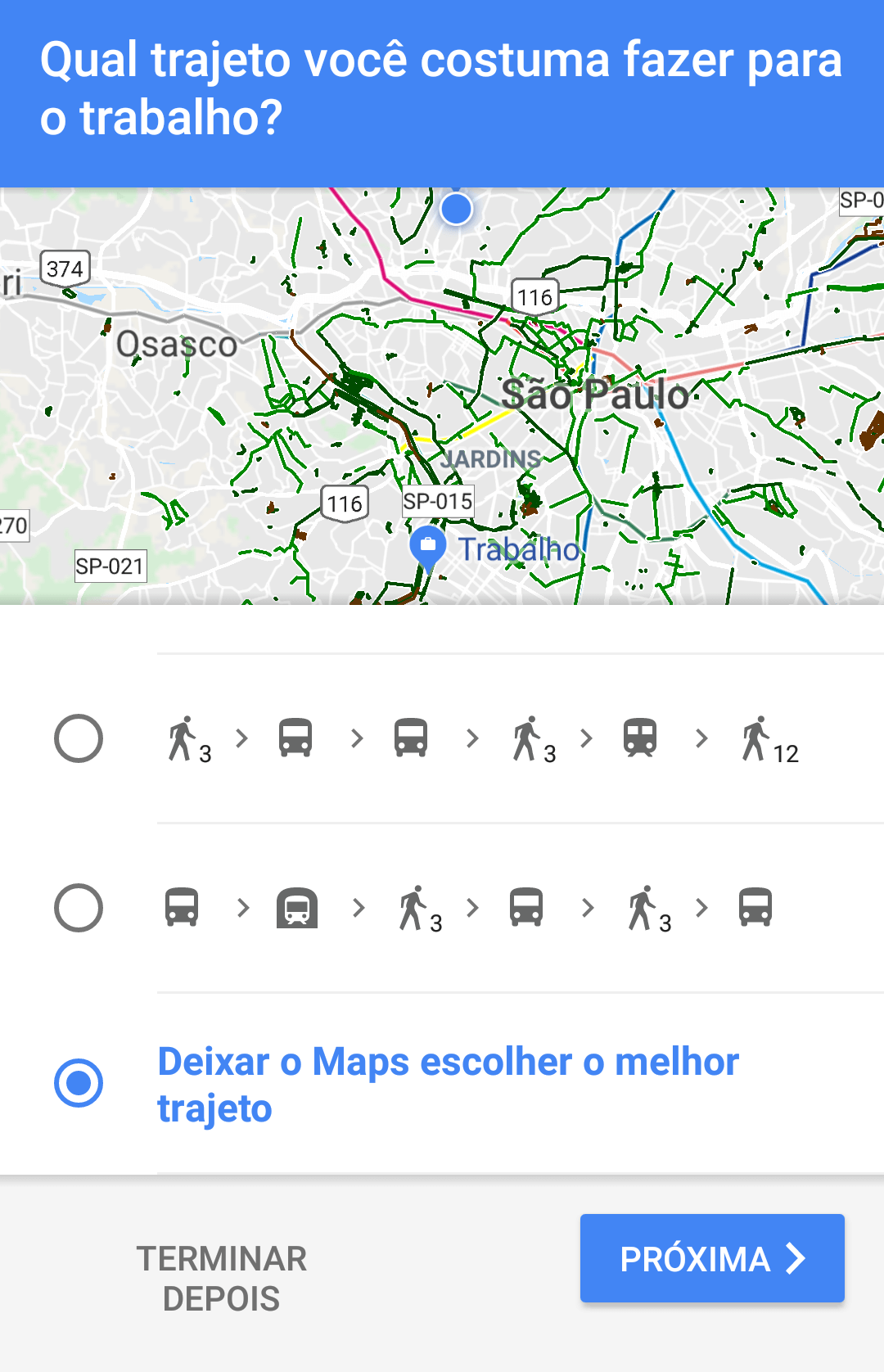The image size is (884, 1372).
Task: Choose "Deixar o Maps escolher o melhor trajeto"
Action: pos(79,1083)
